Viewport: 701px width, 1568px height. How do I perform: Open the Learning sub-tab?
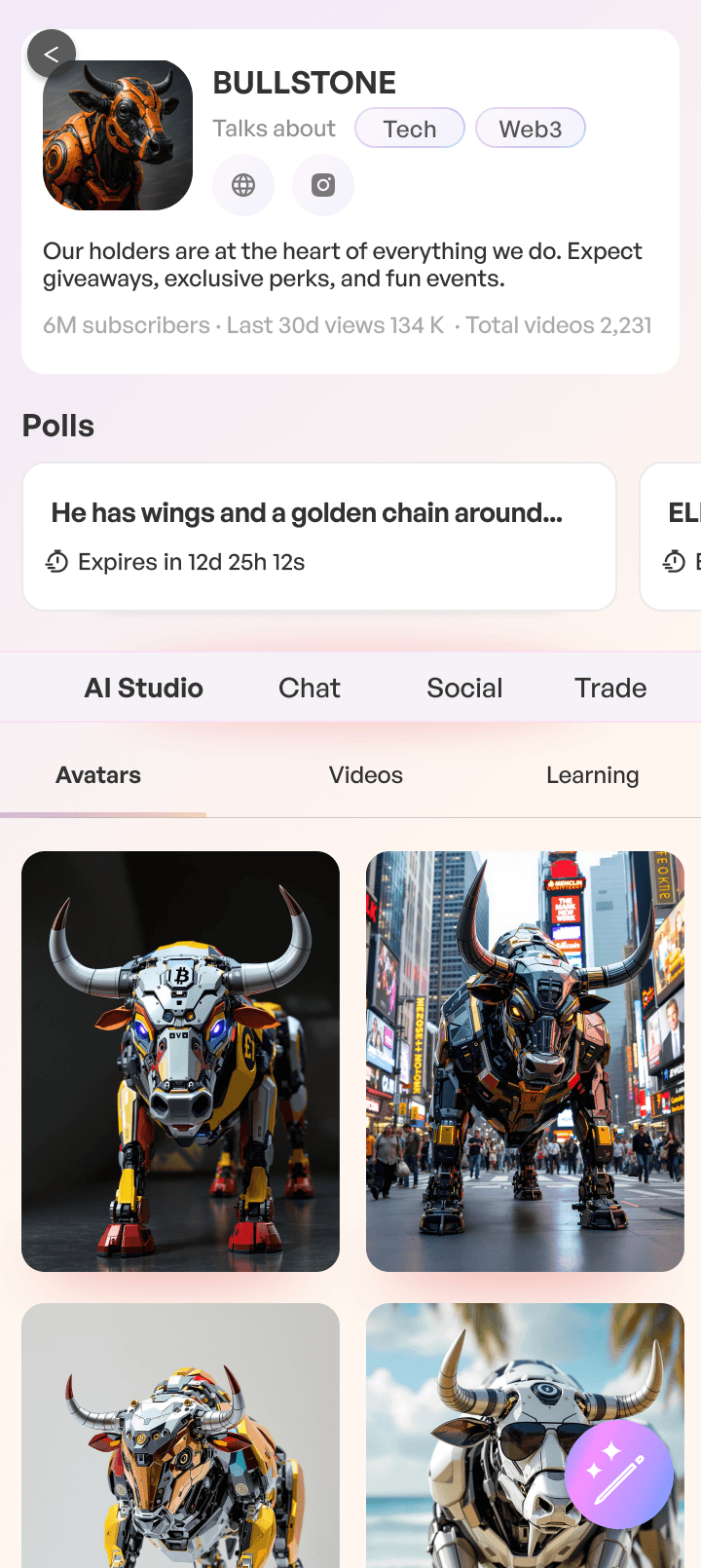pos(592,775)
